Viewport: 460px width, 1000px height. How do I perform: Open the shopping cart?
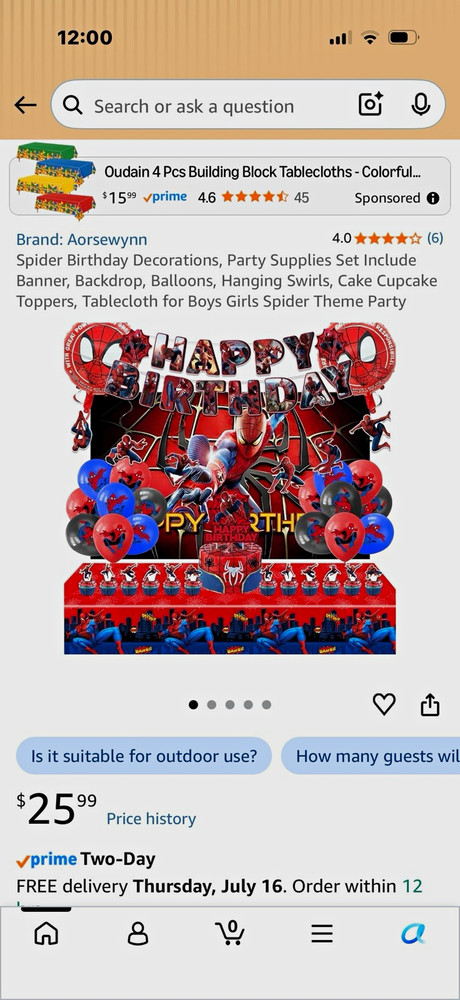coord(230,933)
